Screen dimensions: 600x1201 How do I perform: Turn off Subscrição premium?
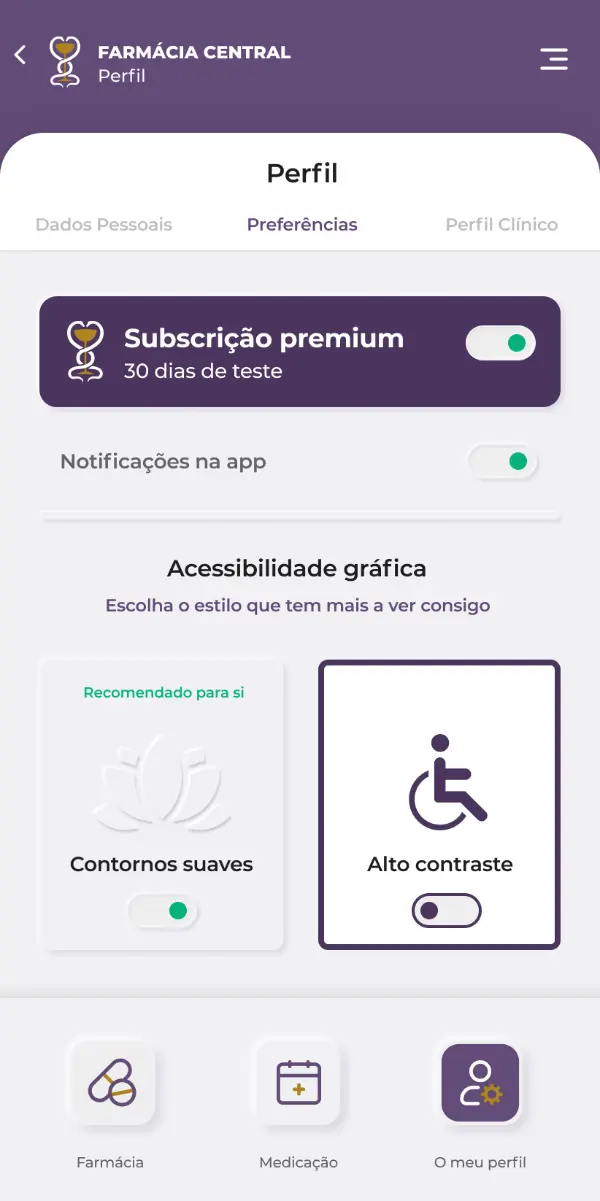click(501, 343)
